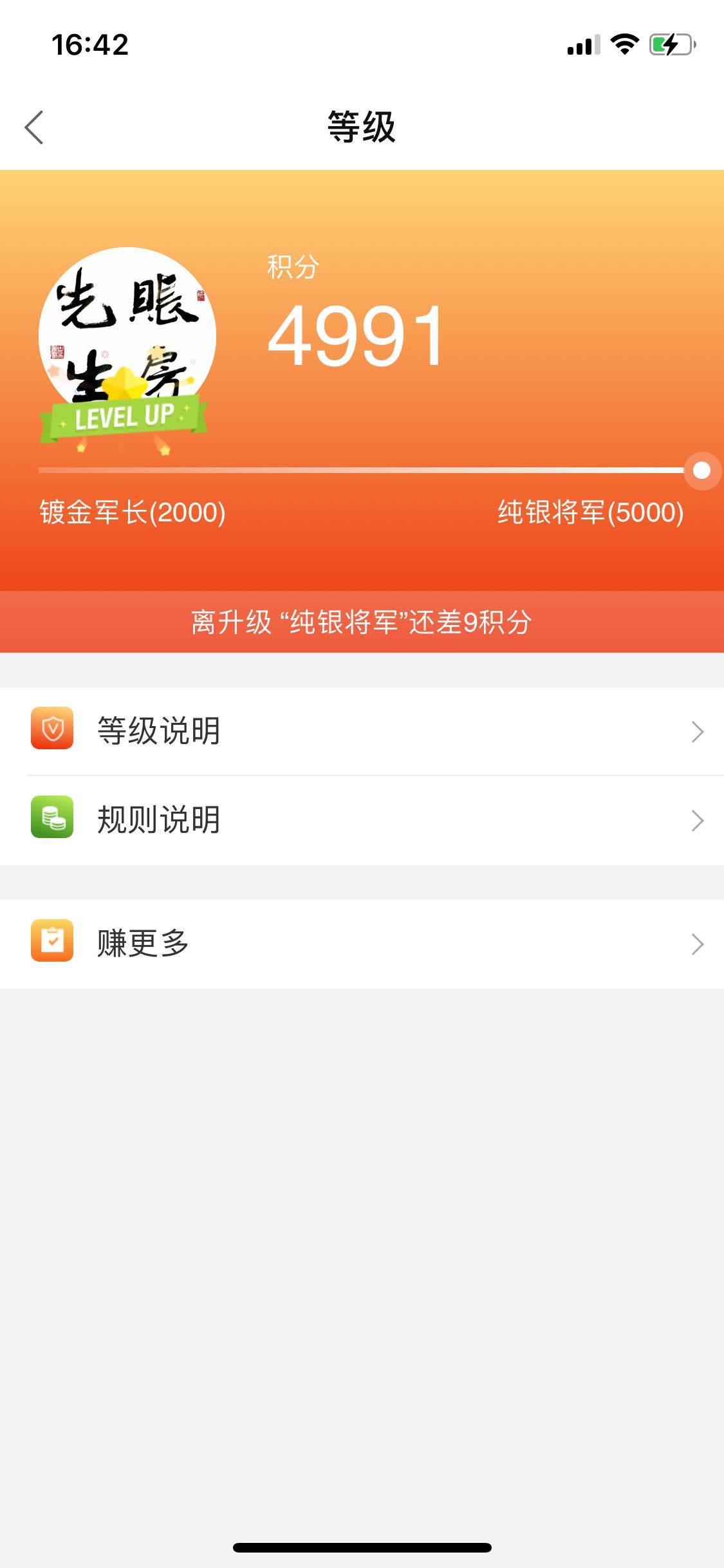The image size is (724, 1568).
Task: Open the 规则说明 row
Action: [362, 820]
